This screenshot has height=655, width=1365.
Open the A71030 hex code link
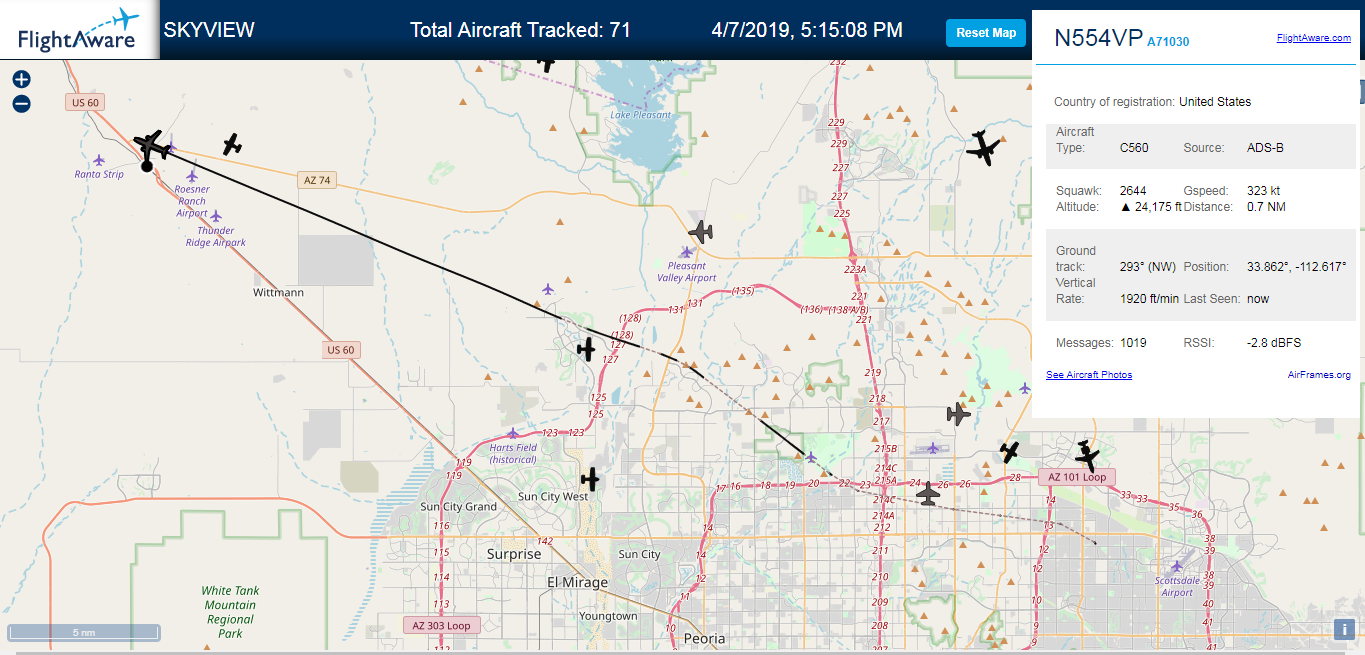1168,41
